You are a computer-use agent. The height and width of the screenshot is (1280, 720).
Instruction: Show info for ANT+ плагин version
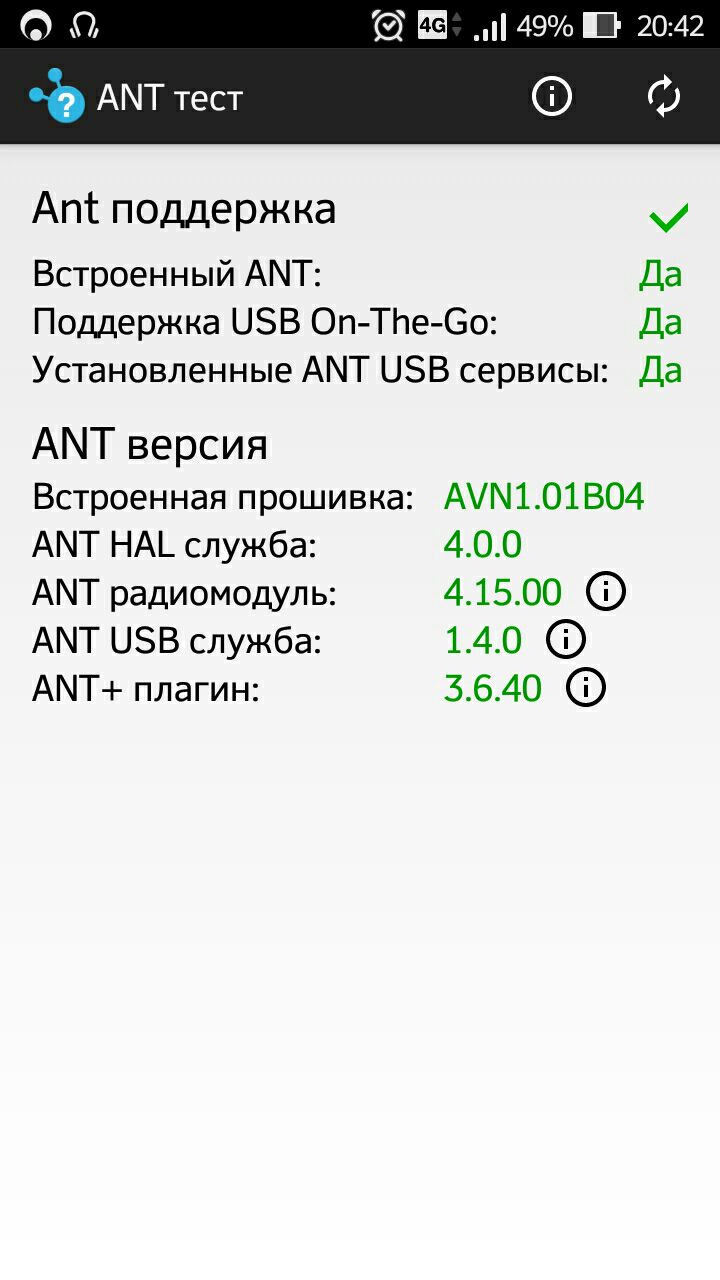[586, 688]
